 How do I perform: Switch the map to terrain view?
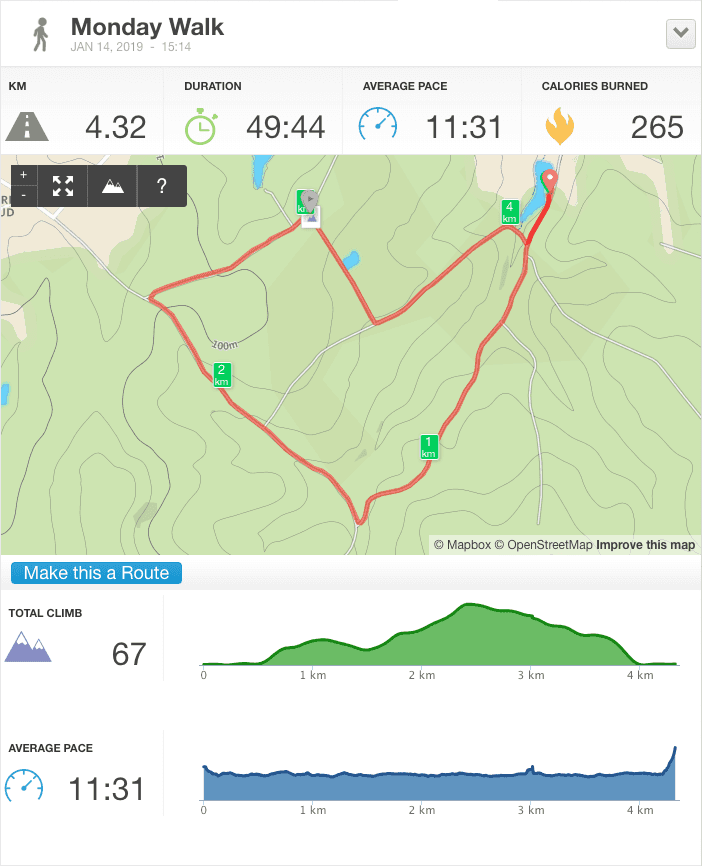(113, 185)
